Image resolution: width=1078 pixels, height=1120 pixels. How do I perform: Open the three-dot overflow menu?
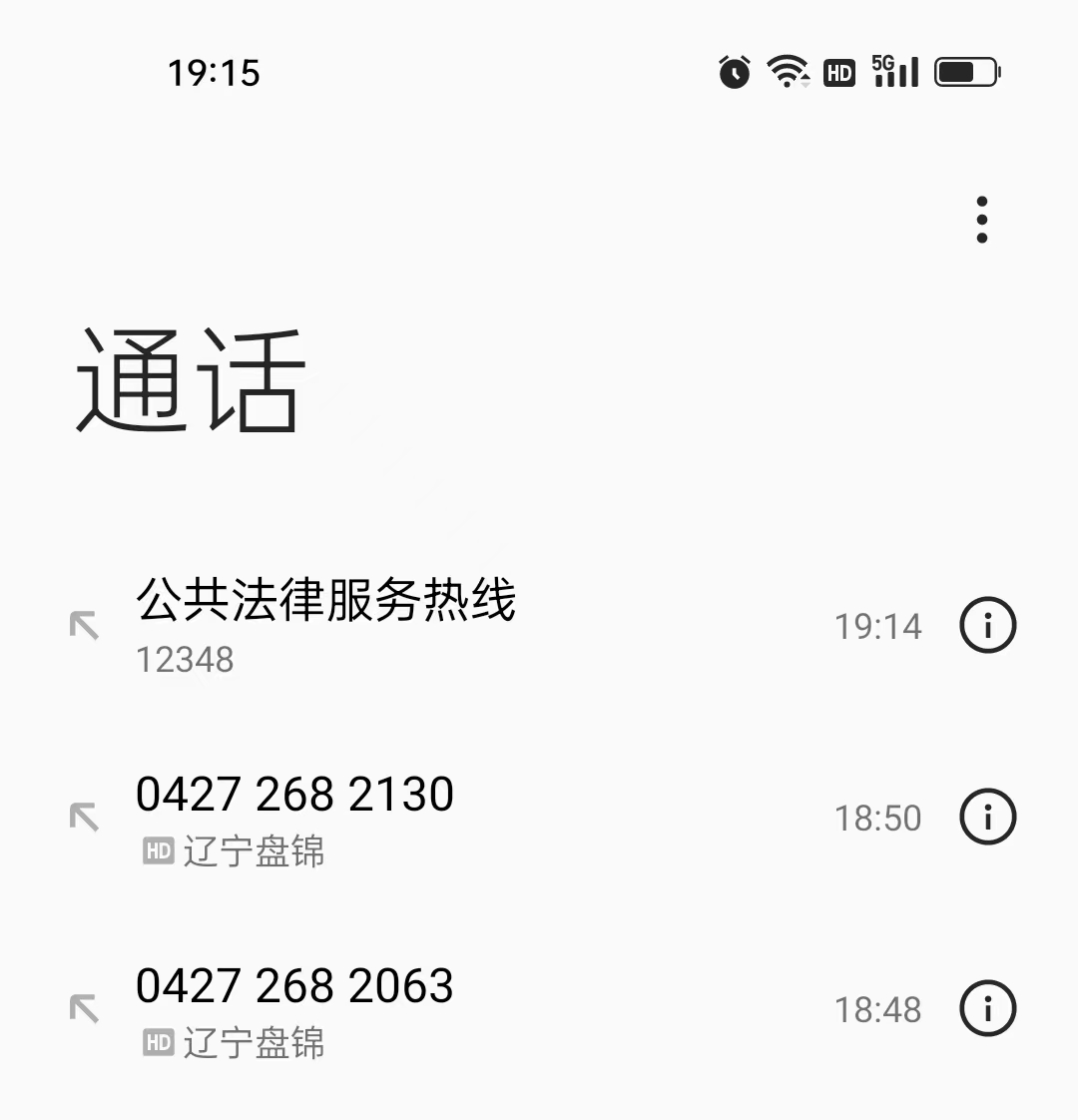pyautogui.click(x=982, y=220)
